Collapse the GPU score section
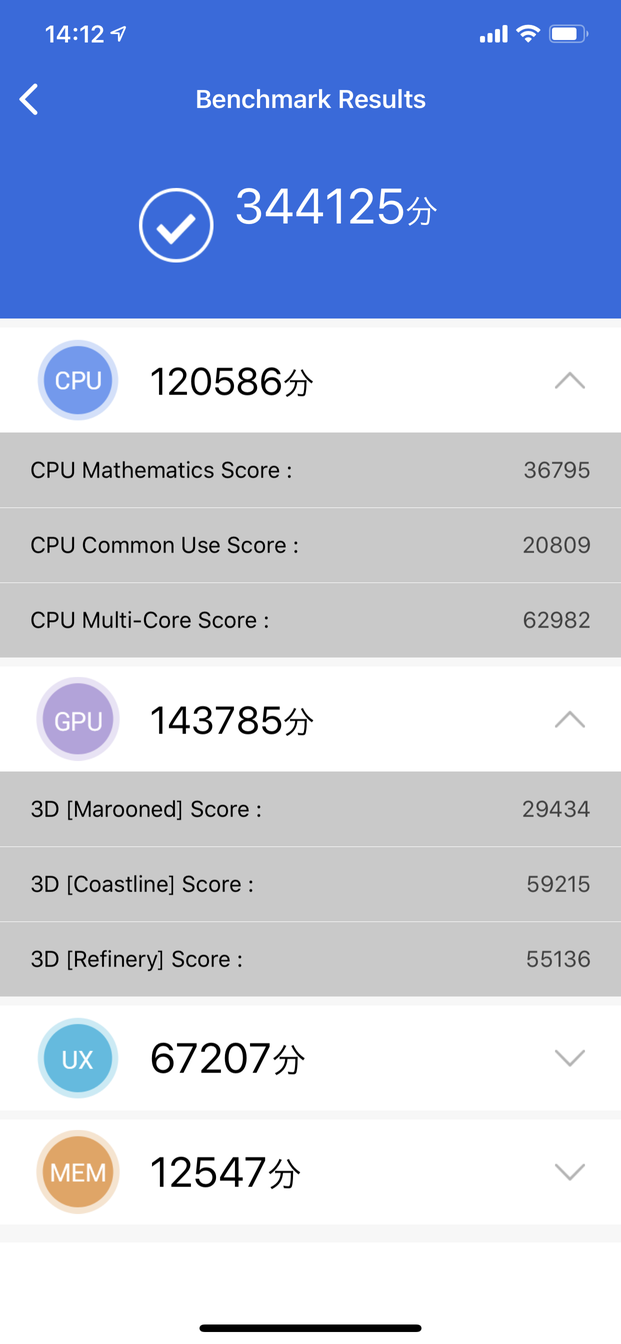621x1344 pixels. 569,720
